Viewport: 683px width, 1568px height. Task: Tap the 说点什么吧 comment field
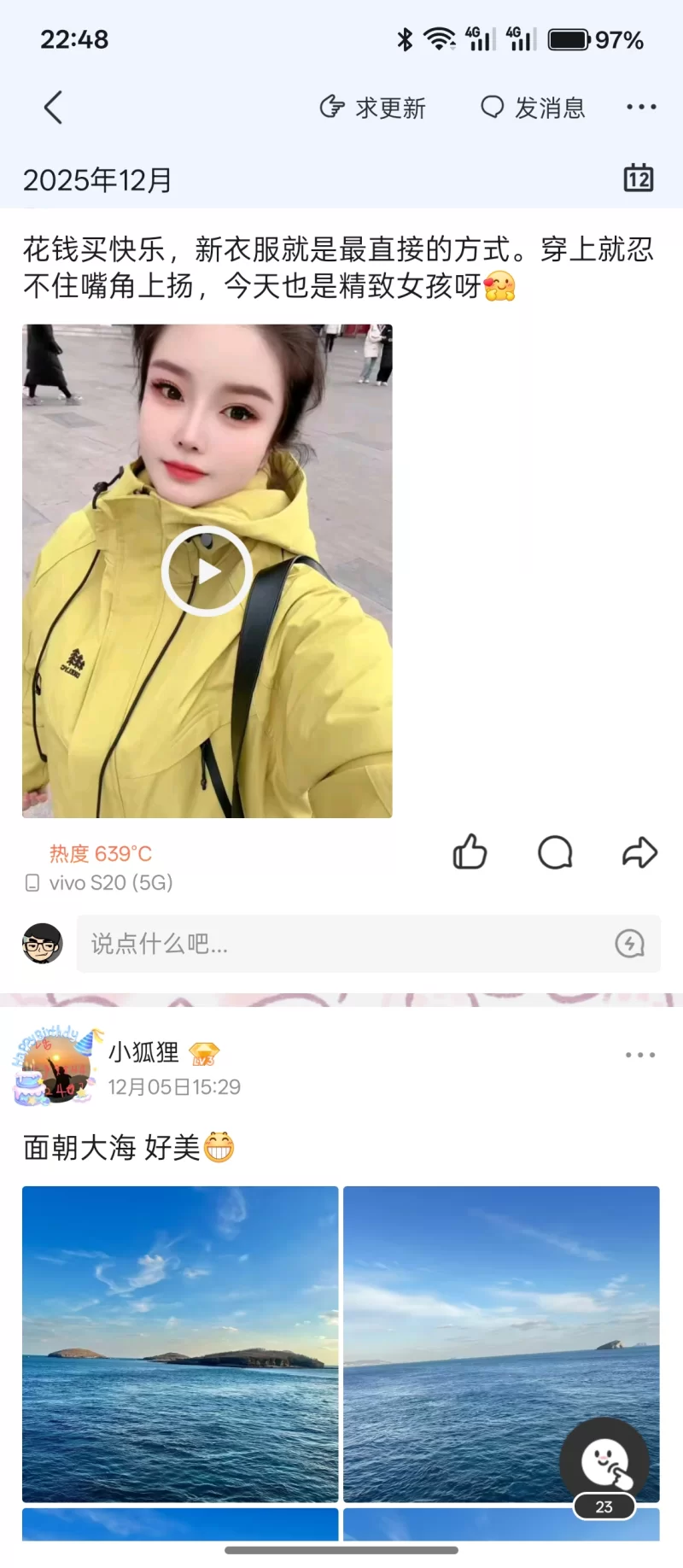pyautogui.click(x=341, y=944)
